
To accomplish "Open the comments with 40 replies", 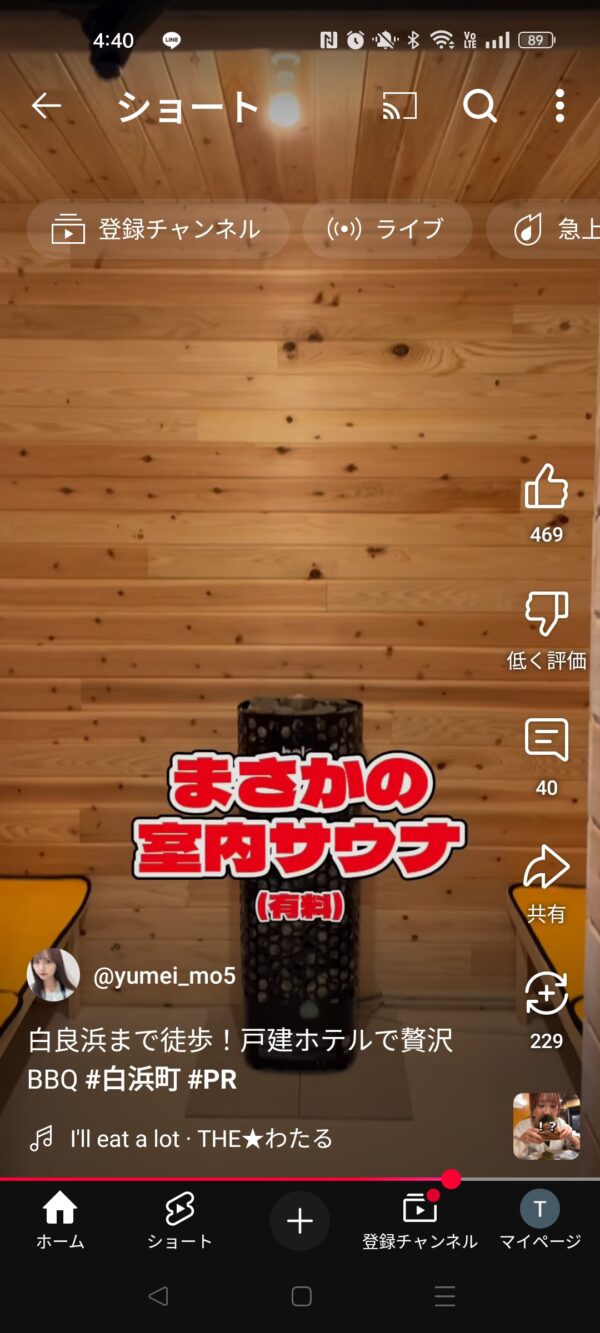I will click(546, 741).
